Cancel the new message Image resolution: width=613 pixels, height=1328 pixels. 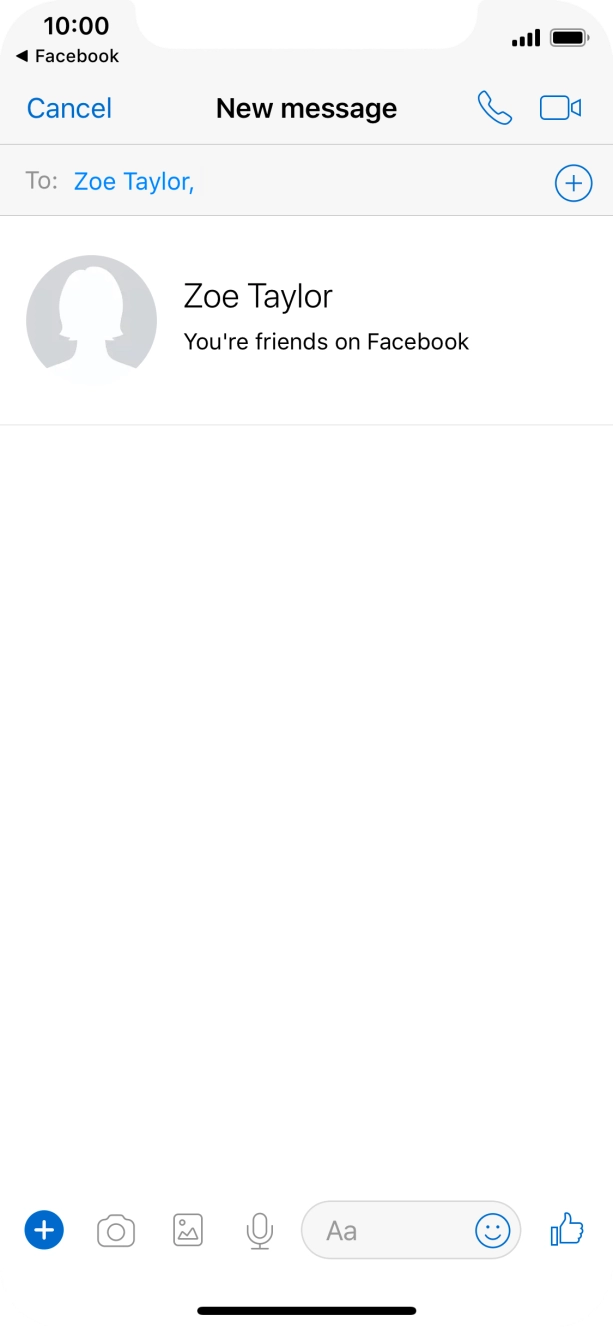(x=69, y=108)
